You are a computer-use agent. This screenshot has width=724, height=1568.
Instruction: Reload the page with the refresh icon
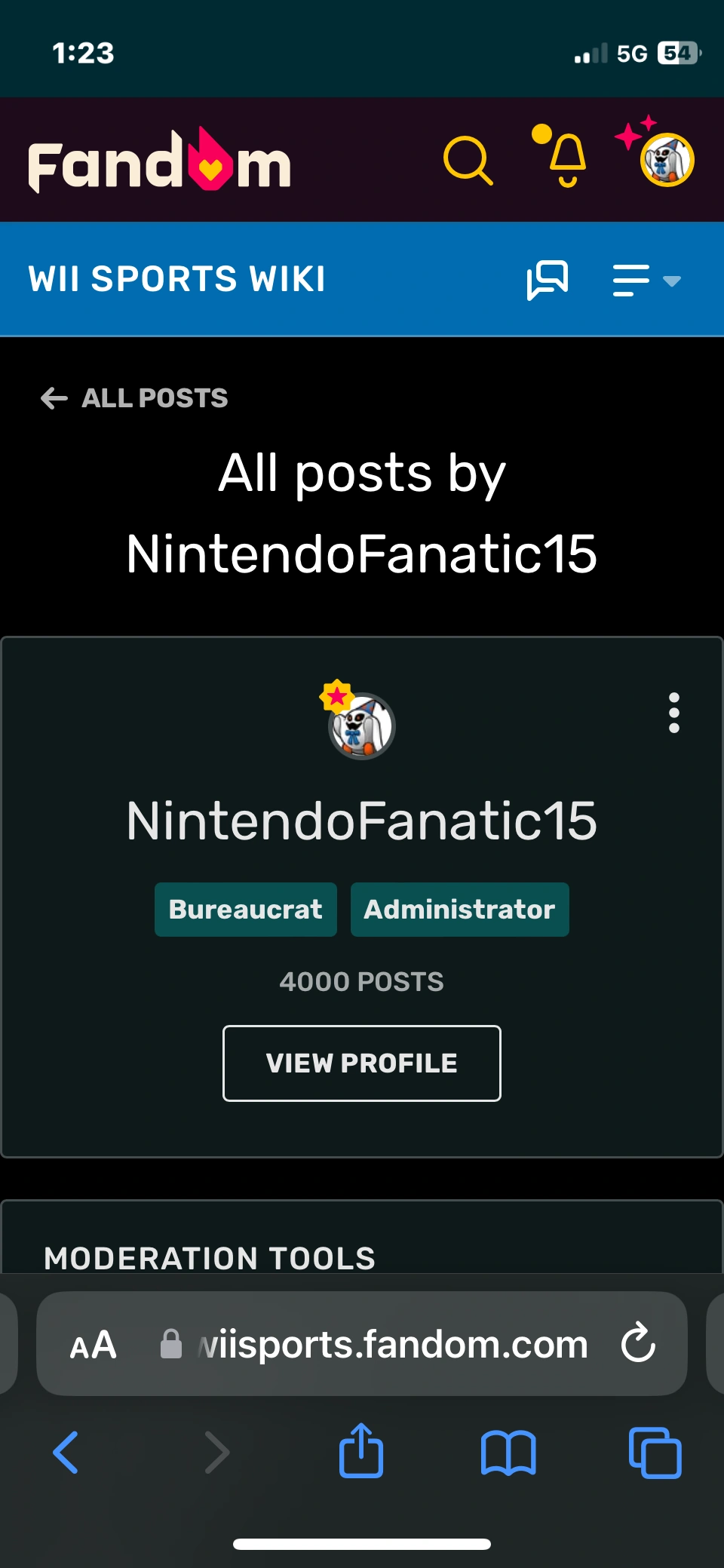click(637, 1342)
